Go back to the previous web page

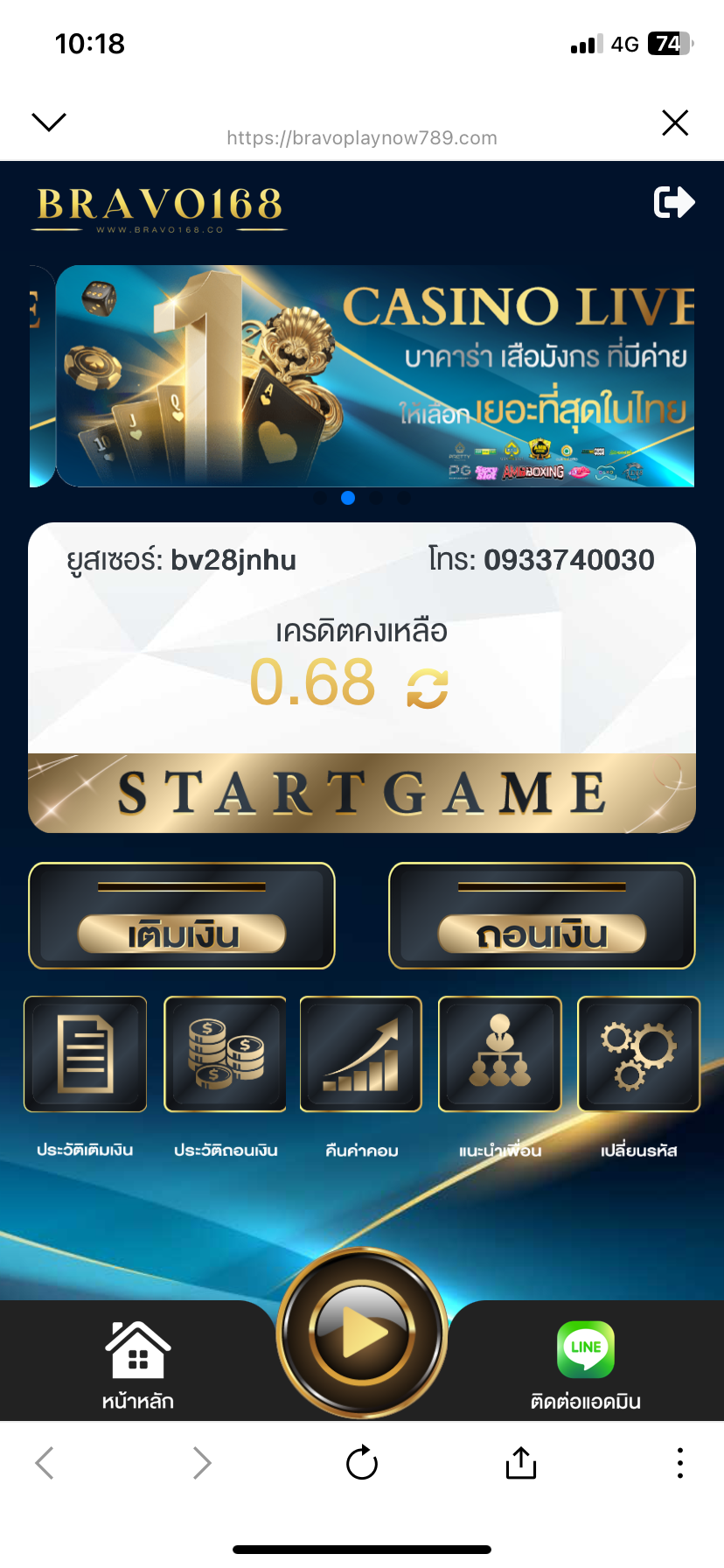click(45, 1462)
